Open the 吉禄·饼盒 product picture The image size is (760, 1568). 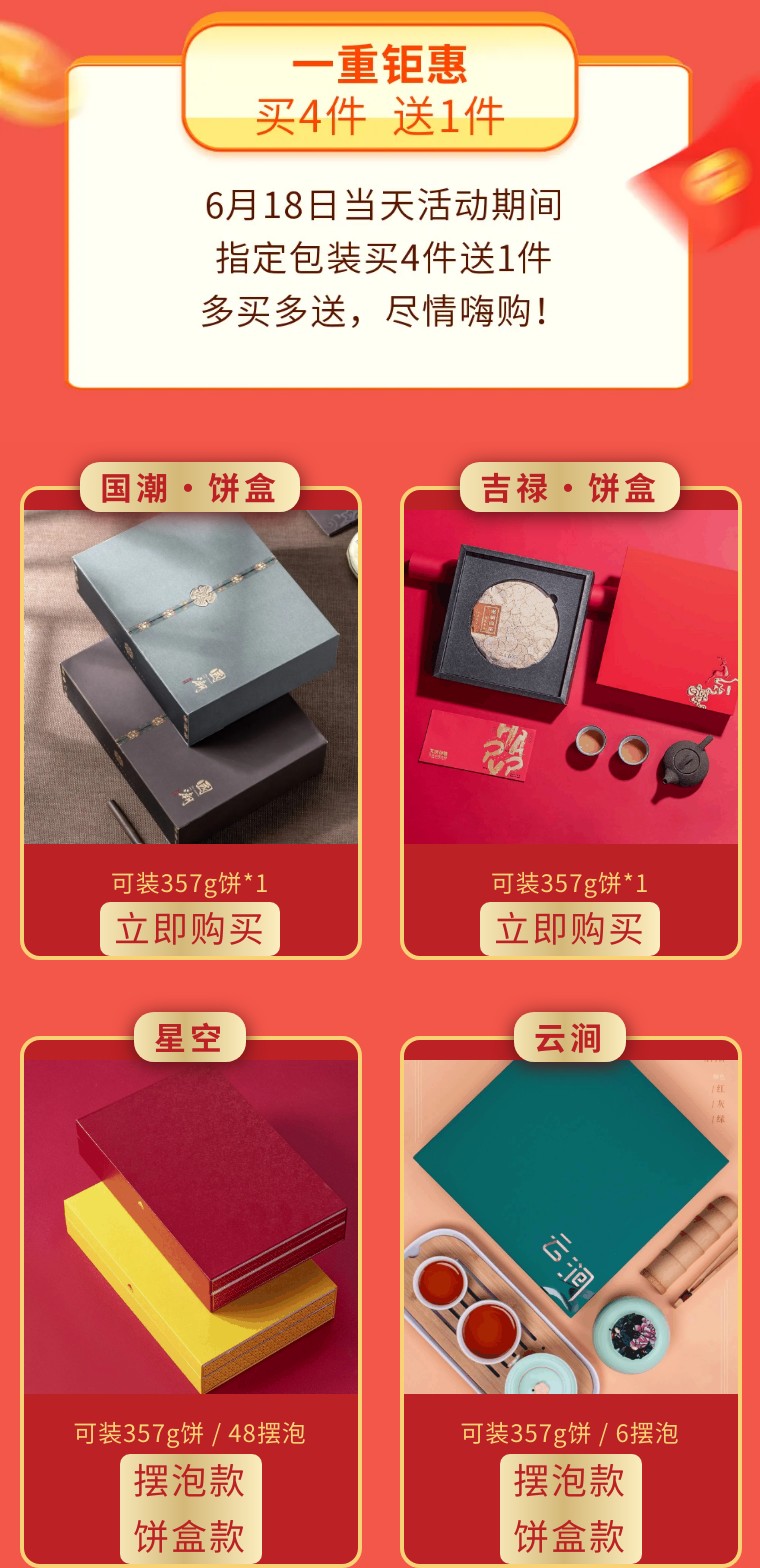(570, 677)
